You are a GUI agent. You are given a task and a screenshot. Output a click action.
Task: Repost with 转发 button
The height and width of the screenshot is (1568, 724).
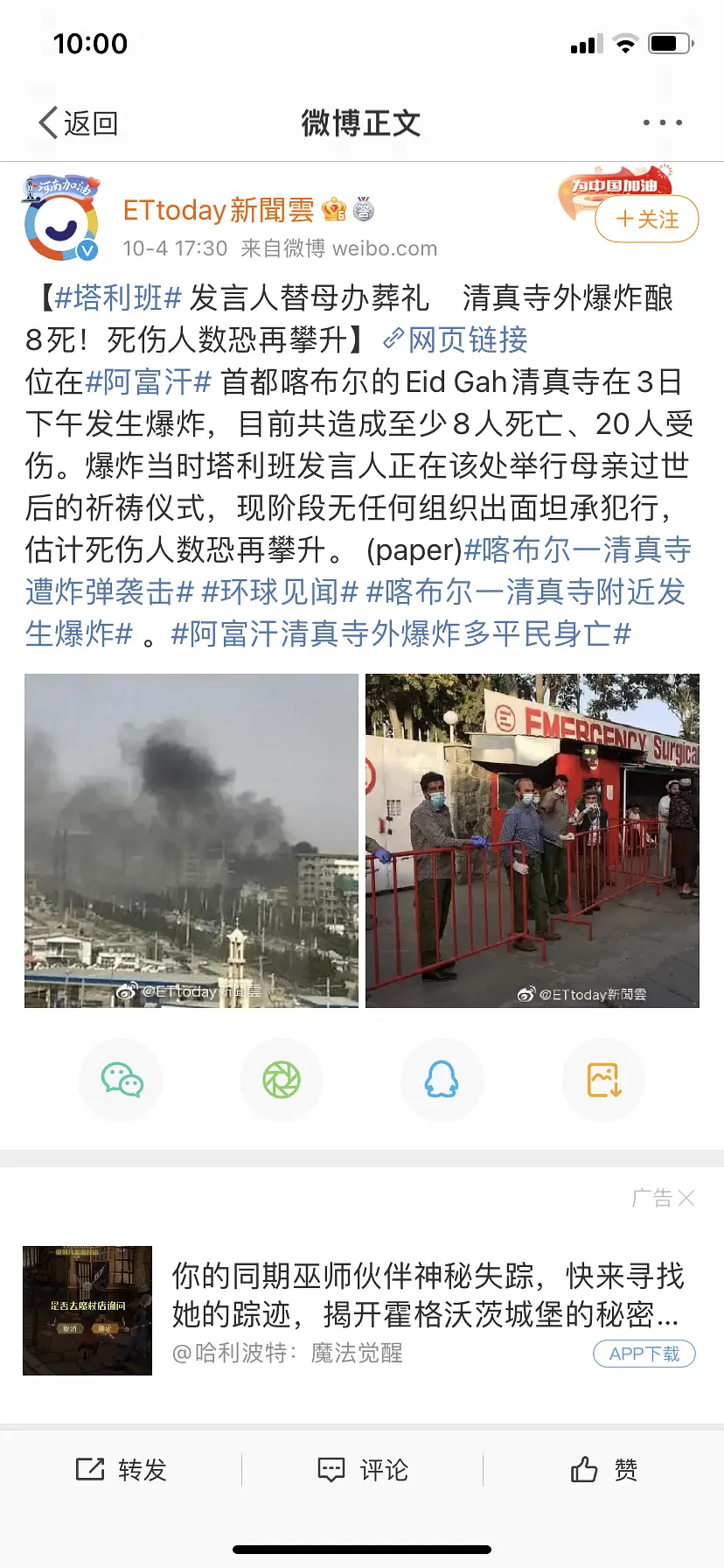tap(122, 1470)
